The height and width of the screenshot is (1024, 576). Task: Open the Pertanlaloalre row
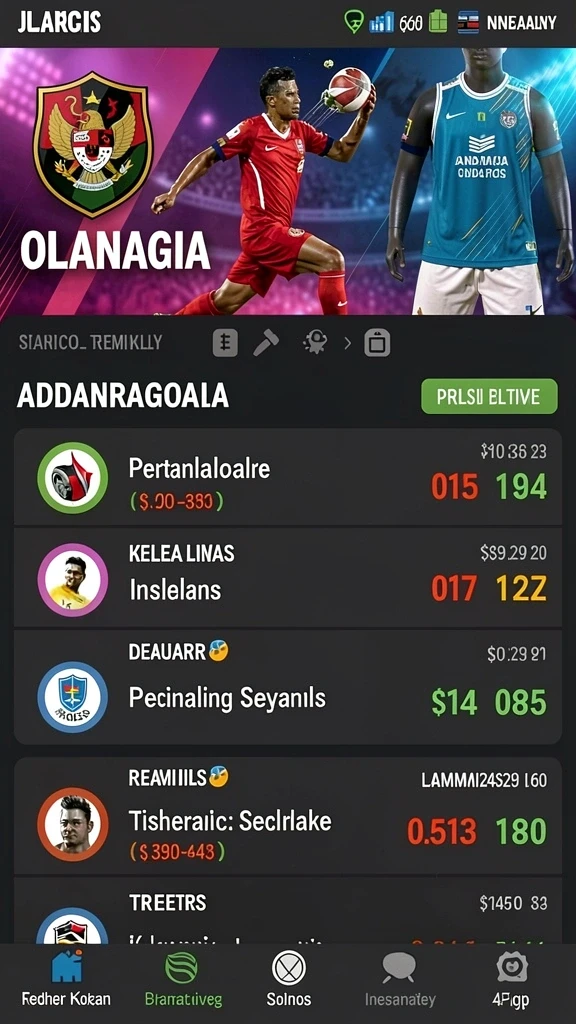coord(287,477)
